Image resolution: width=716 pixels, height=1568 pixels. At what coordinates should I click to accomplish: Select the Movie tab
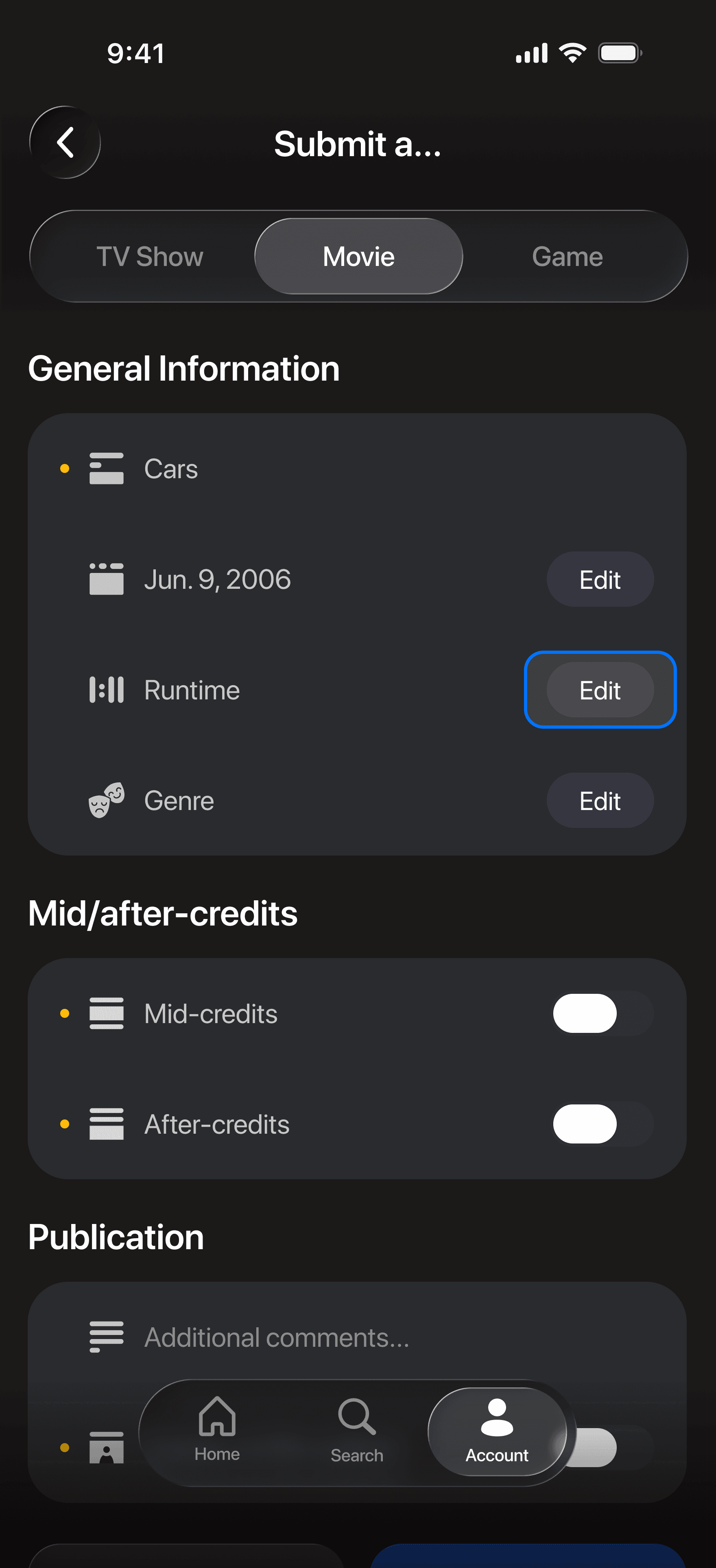click(x=358, y=256)
